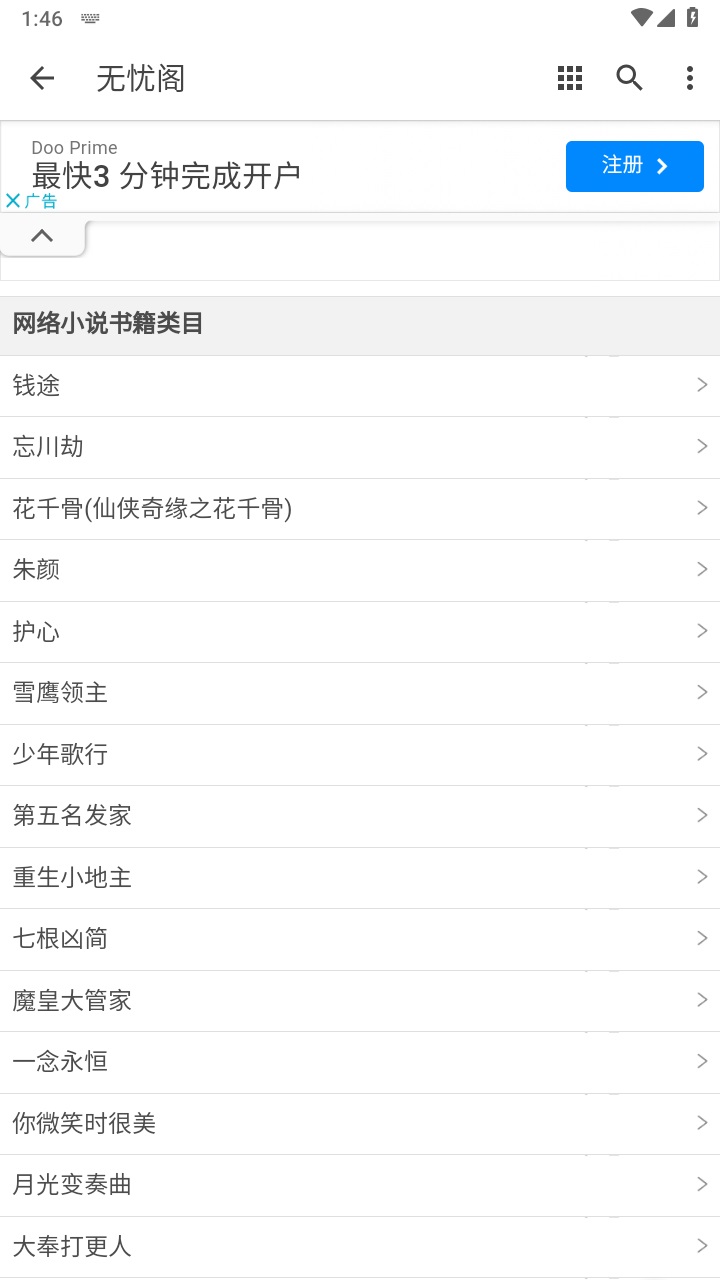Collapse the panel using the up-arrow chevron
Screen dimensions: 720x1280
point(42,235)
